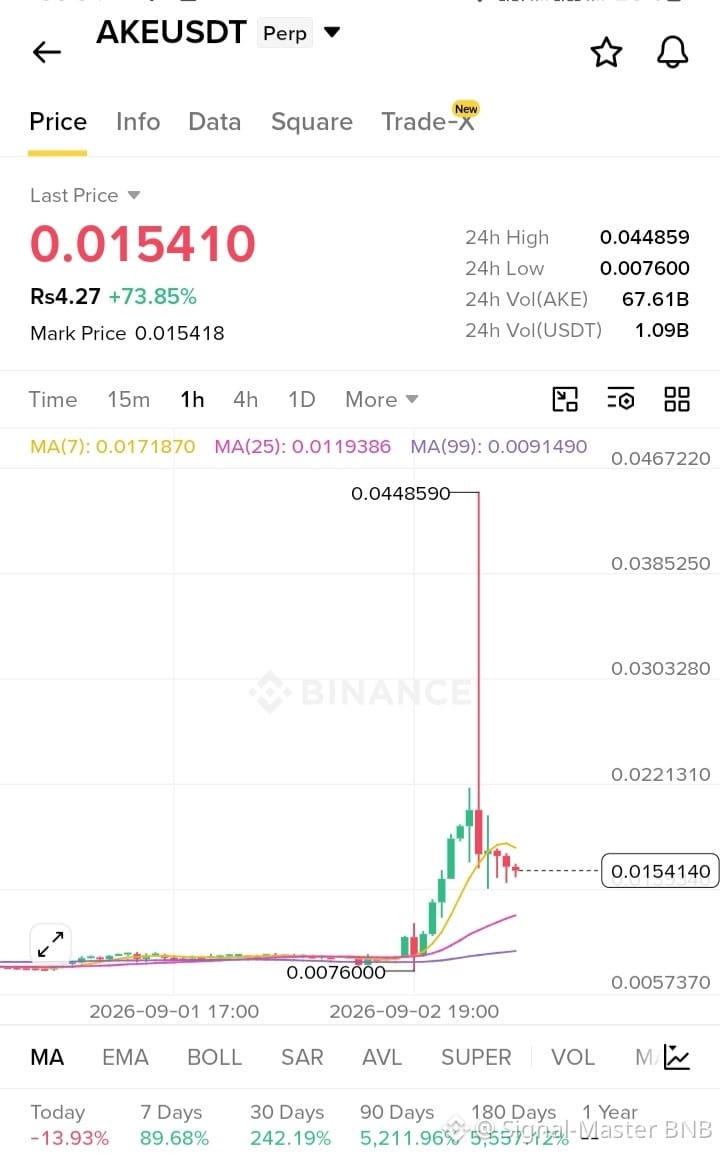Select the BOLL indicator
The height and width of the screenshot is (1154, 720).
(214, 1058)
